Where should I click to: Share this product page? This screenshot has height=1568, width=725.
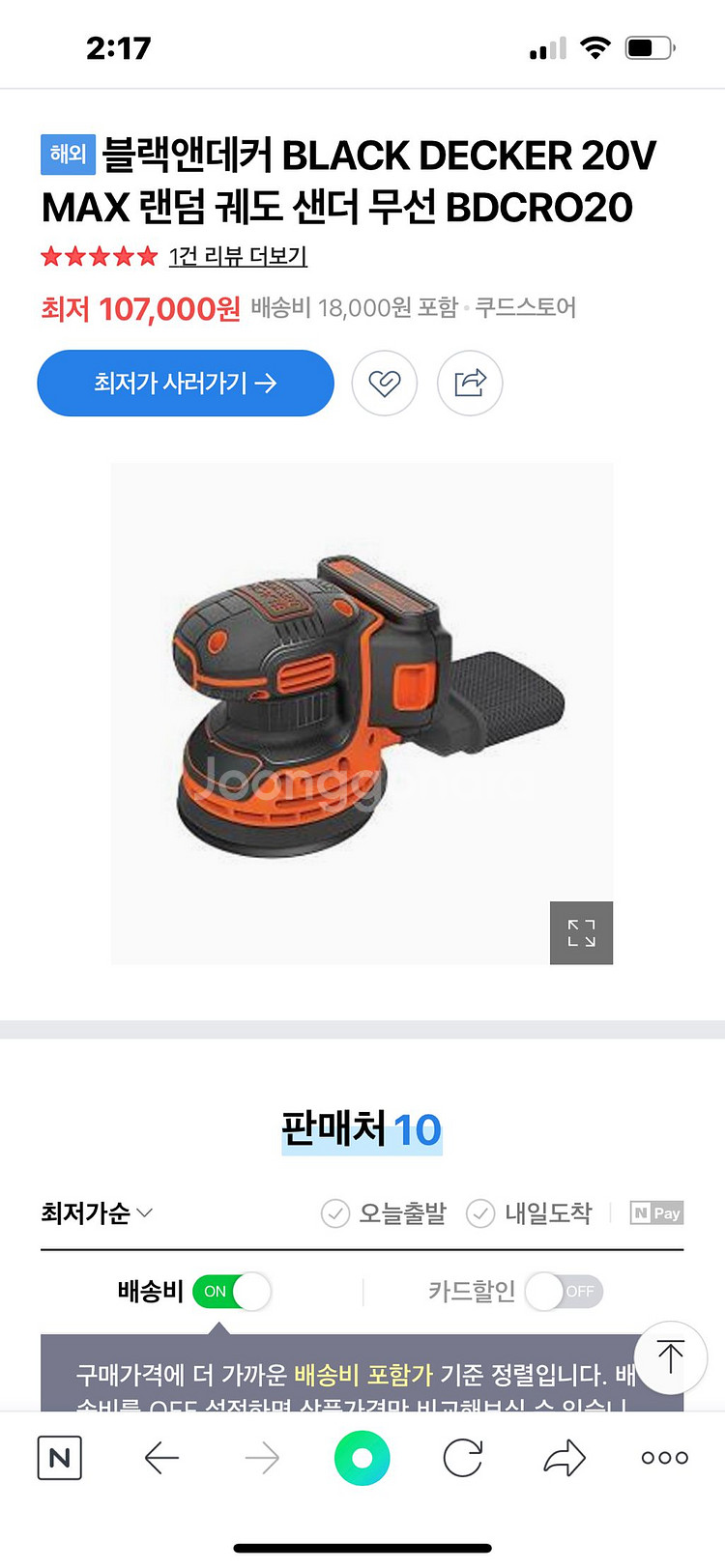click(470, 384)
